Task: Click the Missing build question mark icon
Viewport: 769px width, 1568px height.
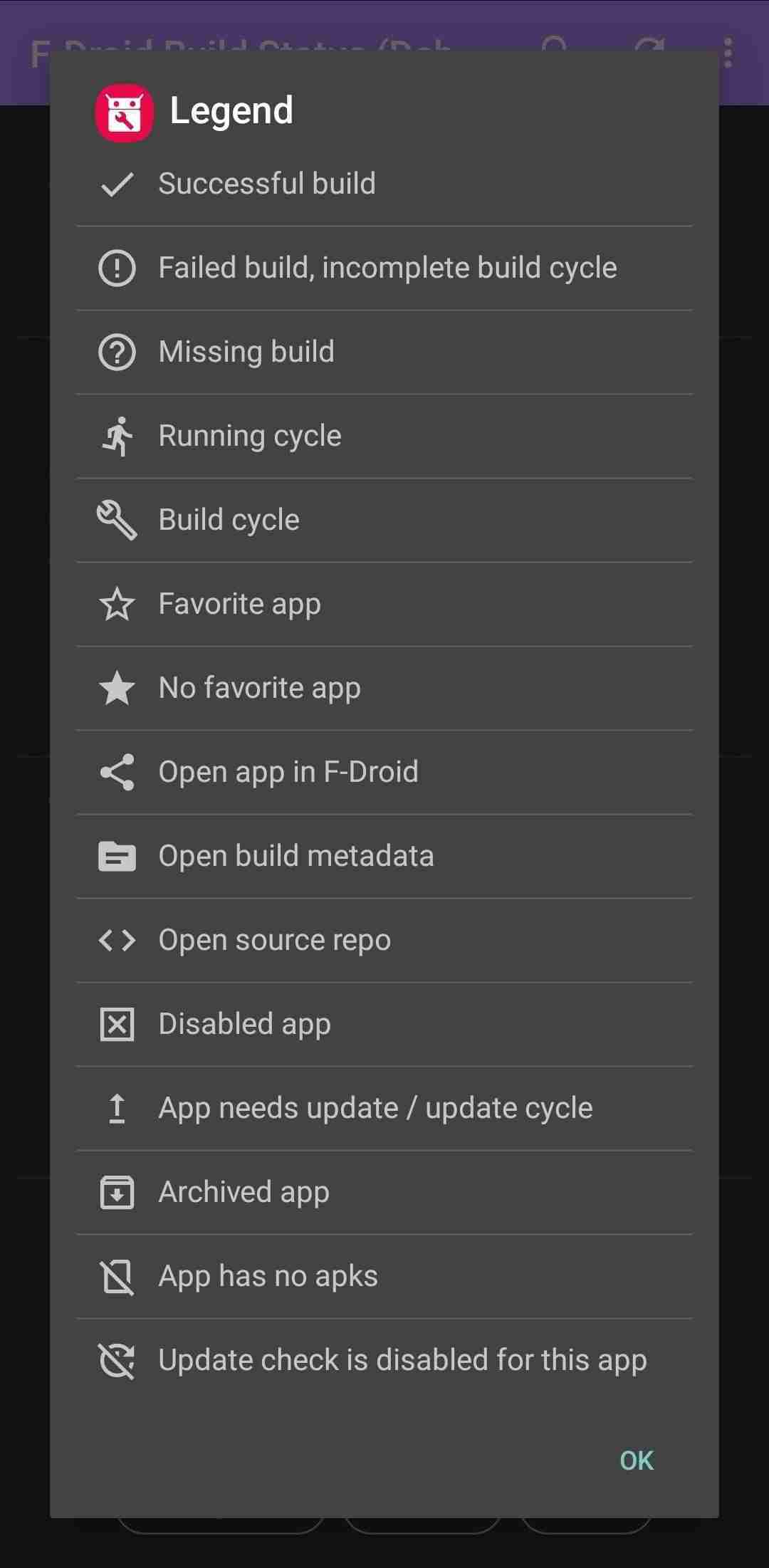Action: [x=117, y=351]
